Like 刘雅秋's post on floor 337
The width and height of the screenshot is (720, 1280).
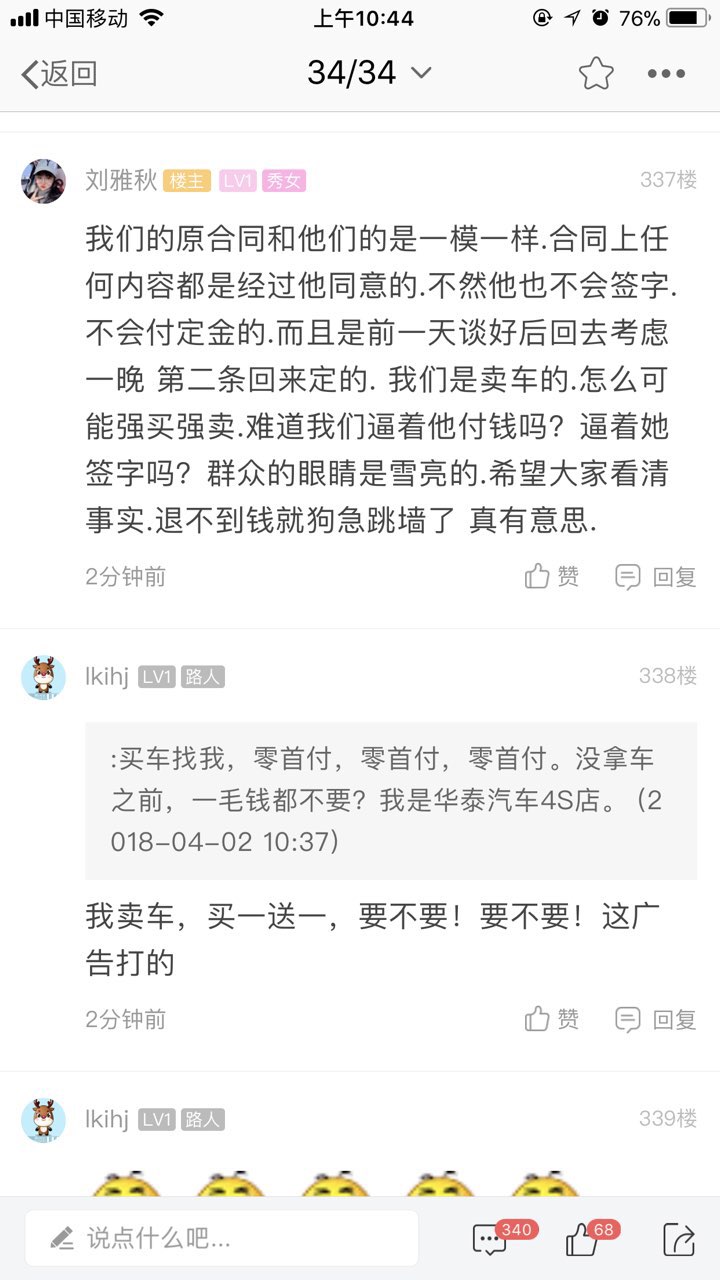552,576
